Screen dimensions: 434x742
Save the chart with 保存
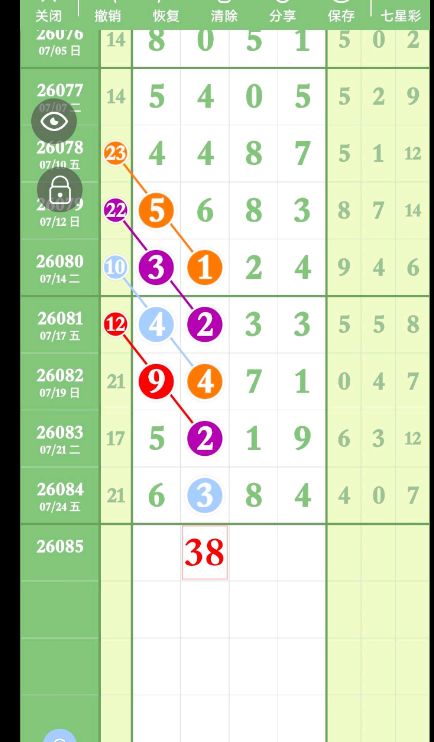pyautogui.click(x=341, y=14)
